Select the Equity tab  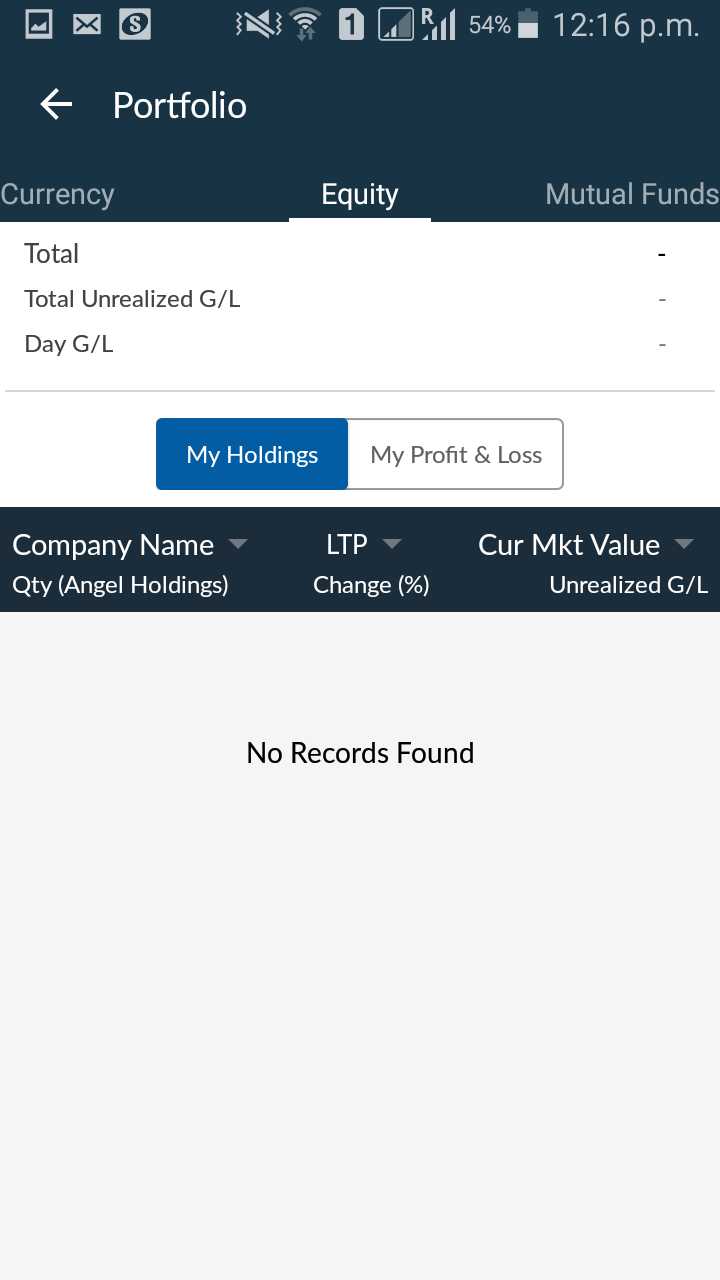360,194
